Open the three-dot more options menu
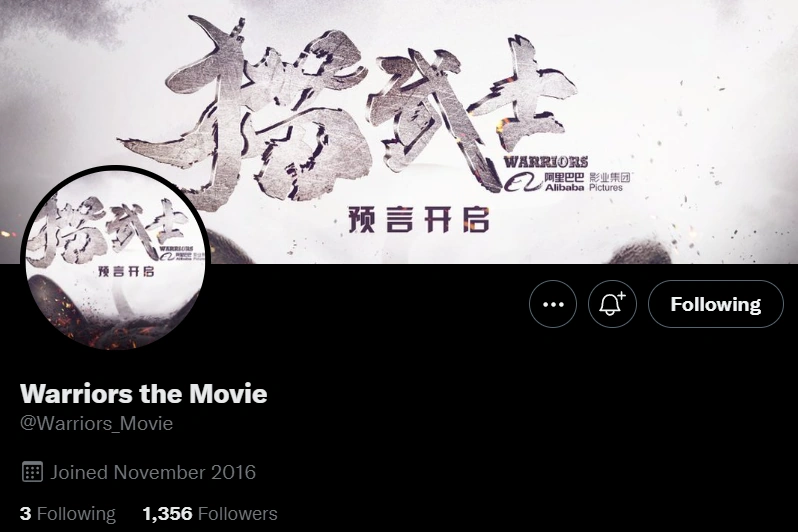Image resolution: width=798 pixels, height=532 pixels. 553,304
